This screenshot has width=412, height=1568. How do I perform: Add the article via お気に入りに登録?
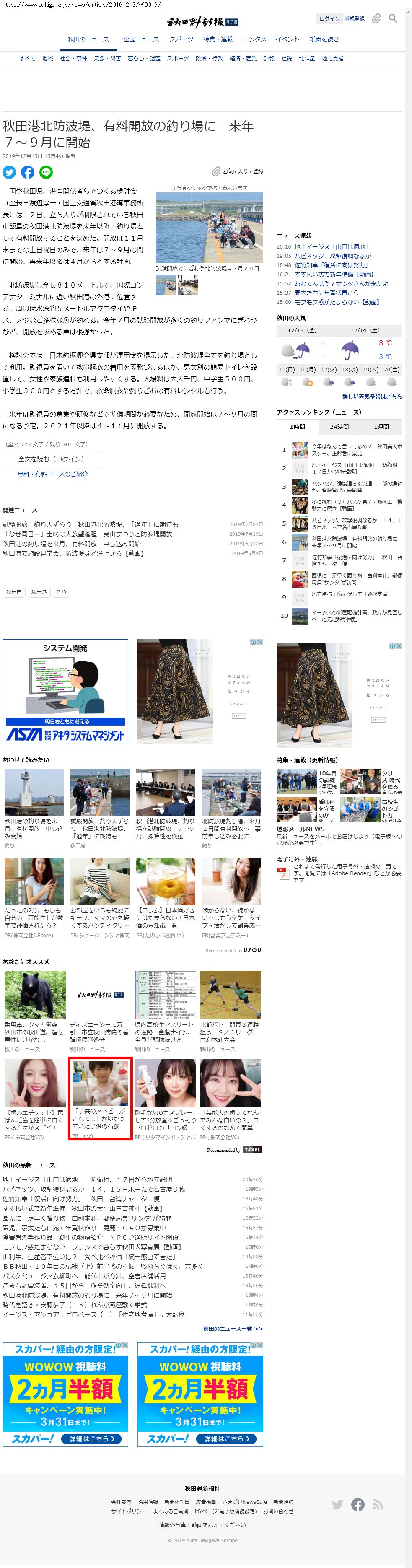[238, 172]
